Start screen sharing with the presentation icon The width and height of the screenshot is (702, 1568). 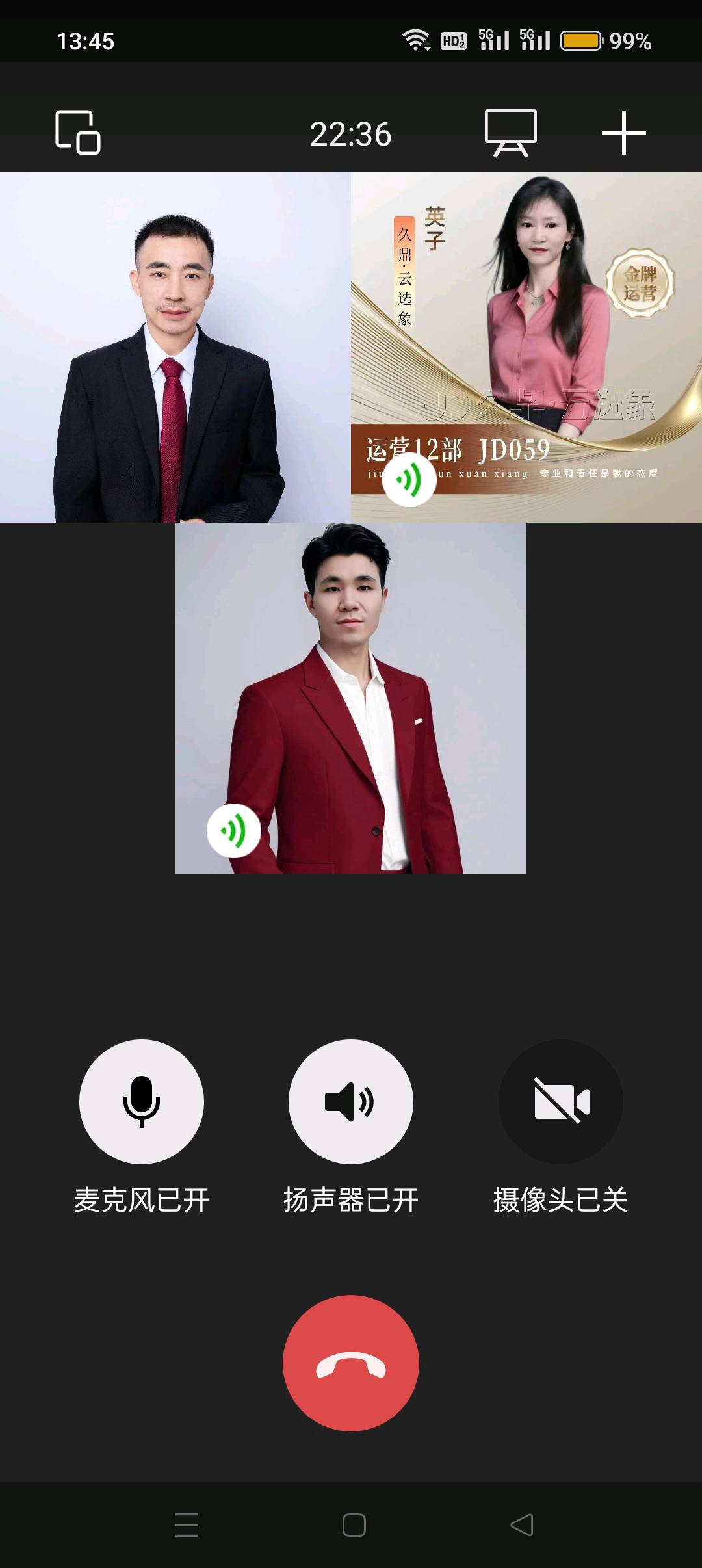511,133
